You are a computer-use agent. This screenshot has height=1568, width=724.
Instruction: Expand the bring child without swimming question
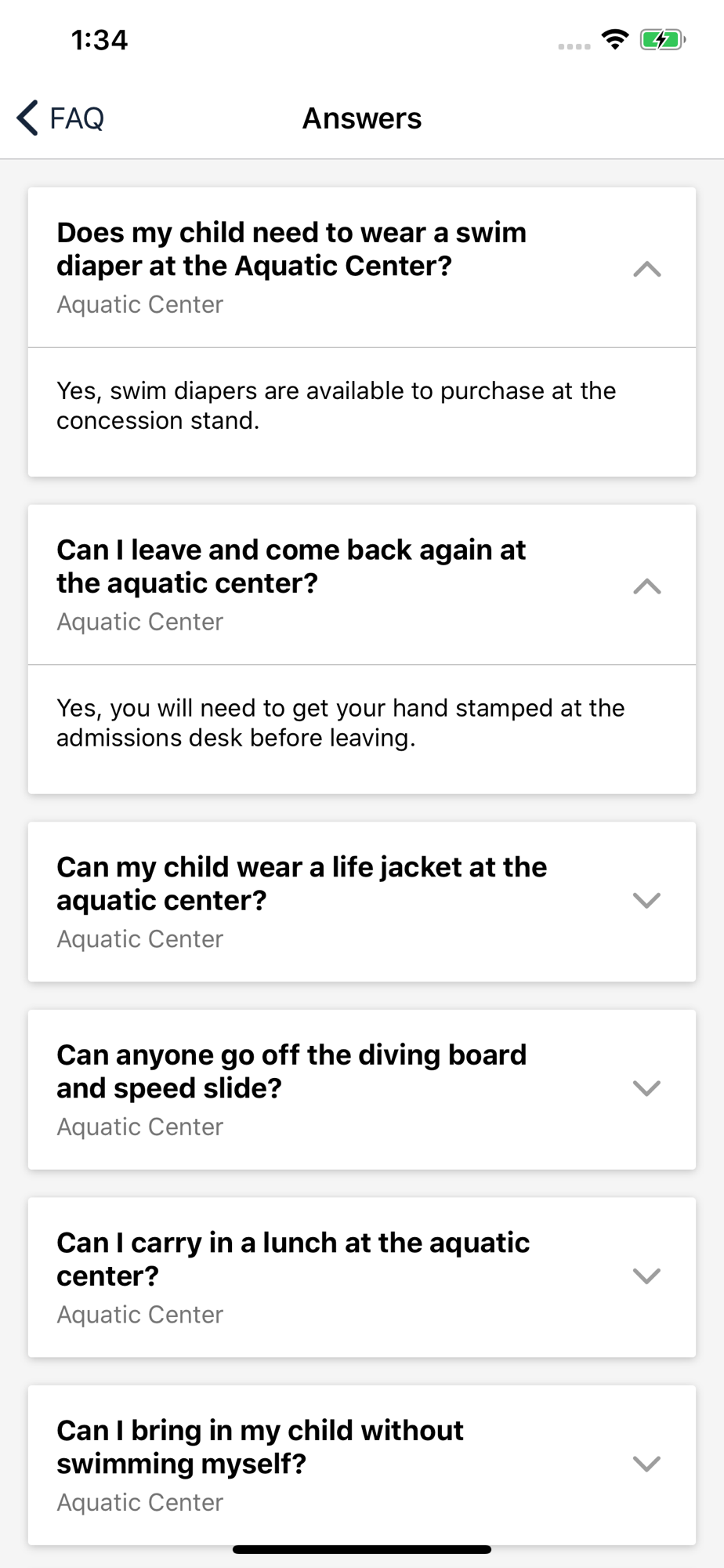(x=646, y=1464)
